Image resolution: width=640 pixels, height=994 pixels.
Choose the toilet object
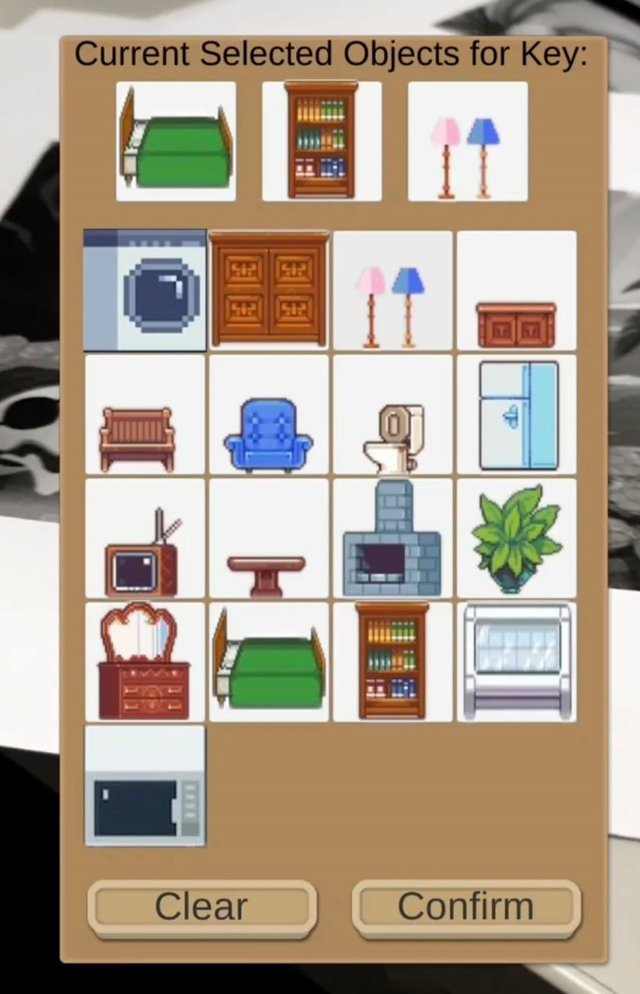tap(392, 415)
